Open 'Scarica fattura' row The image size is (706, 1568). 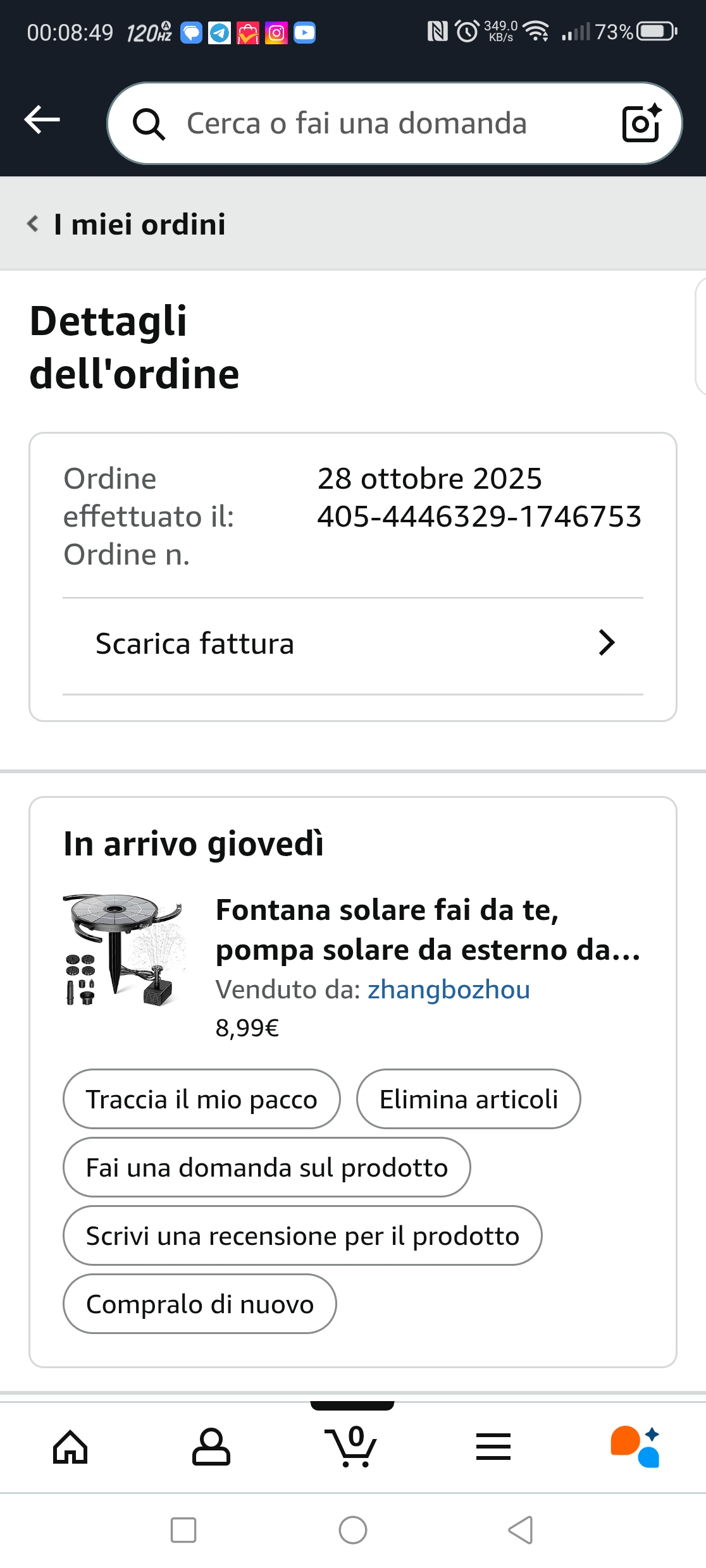(352, 644)
